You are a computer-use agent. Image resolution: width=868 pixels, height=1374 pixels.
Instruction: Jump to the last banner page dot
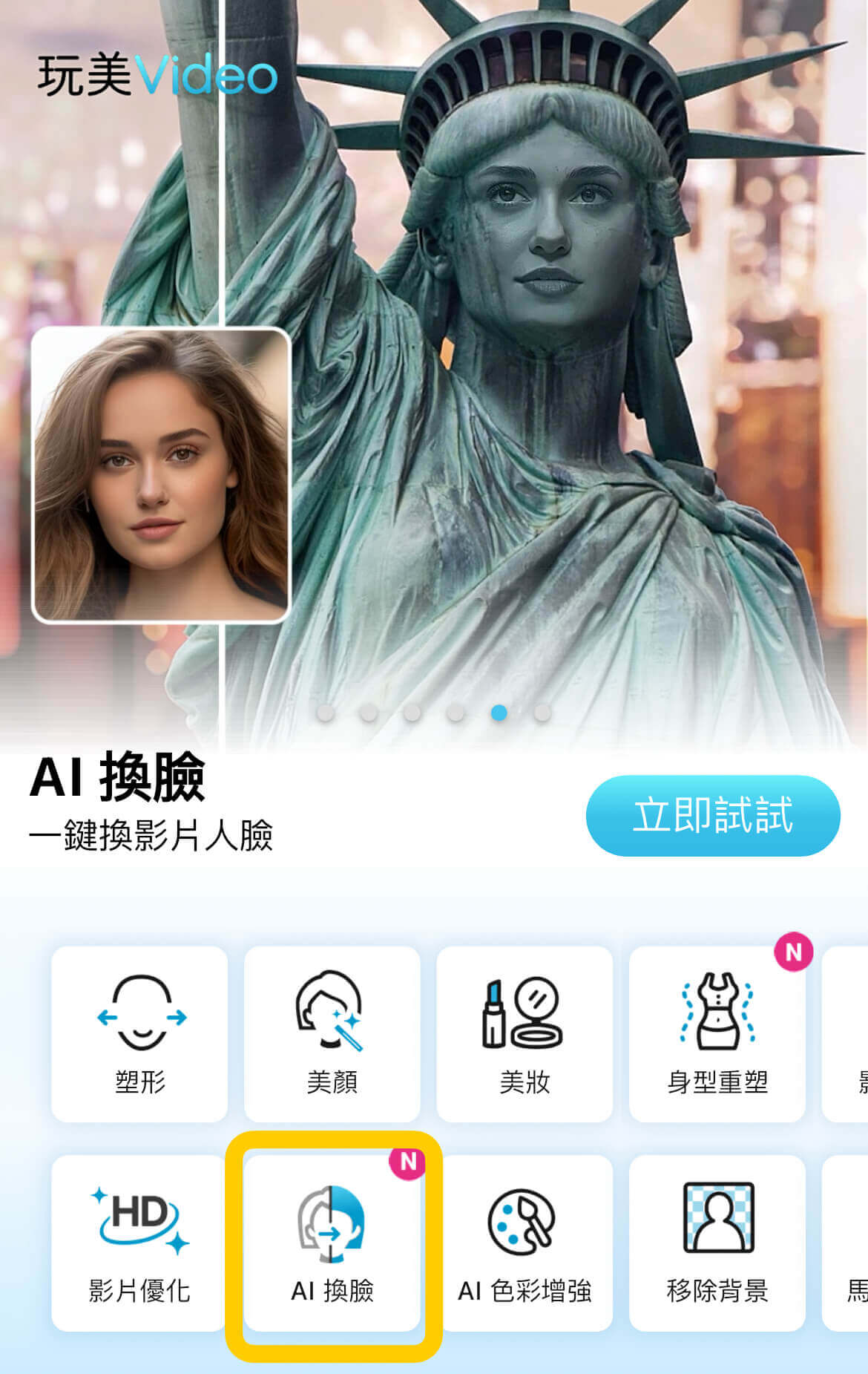542,713
